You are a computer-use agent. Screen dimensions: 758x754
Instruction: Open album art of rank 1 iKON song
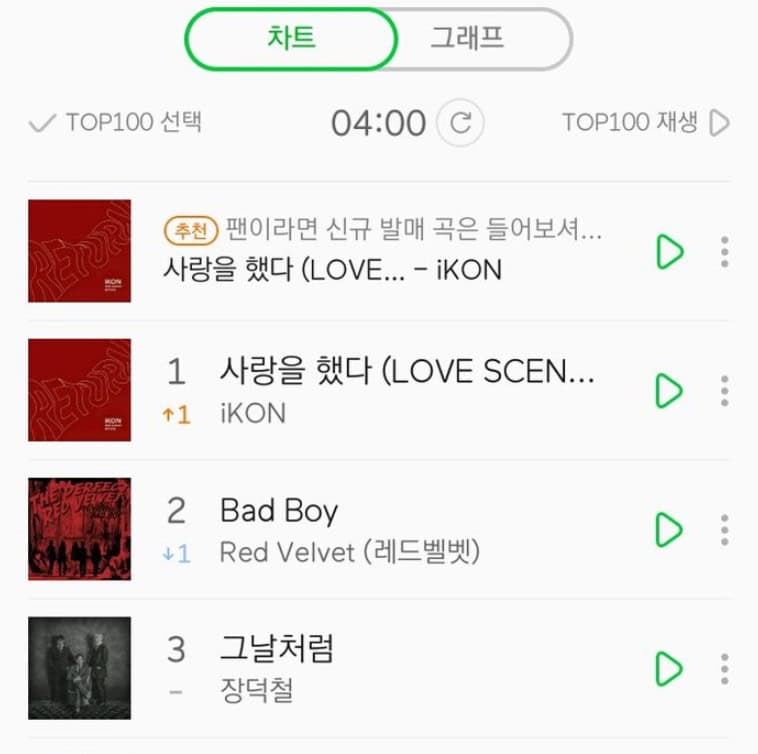[x=79, y=390]
